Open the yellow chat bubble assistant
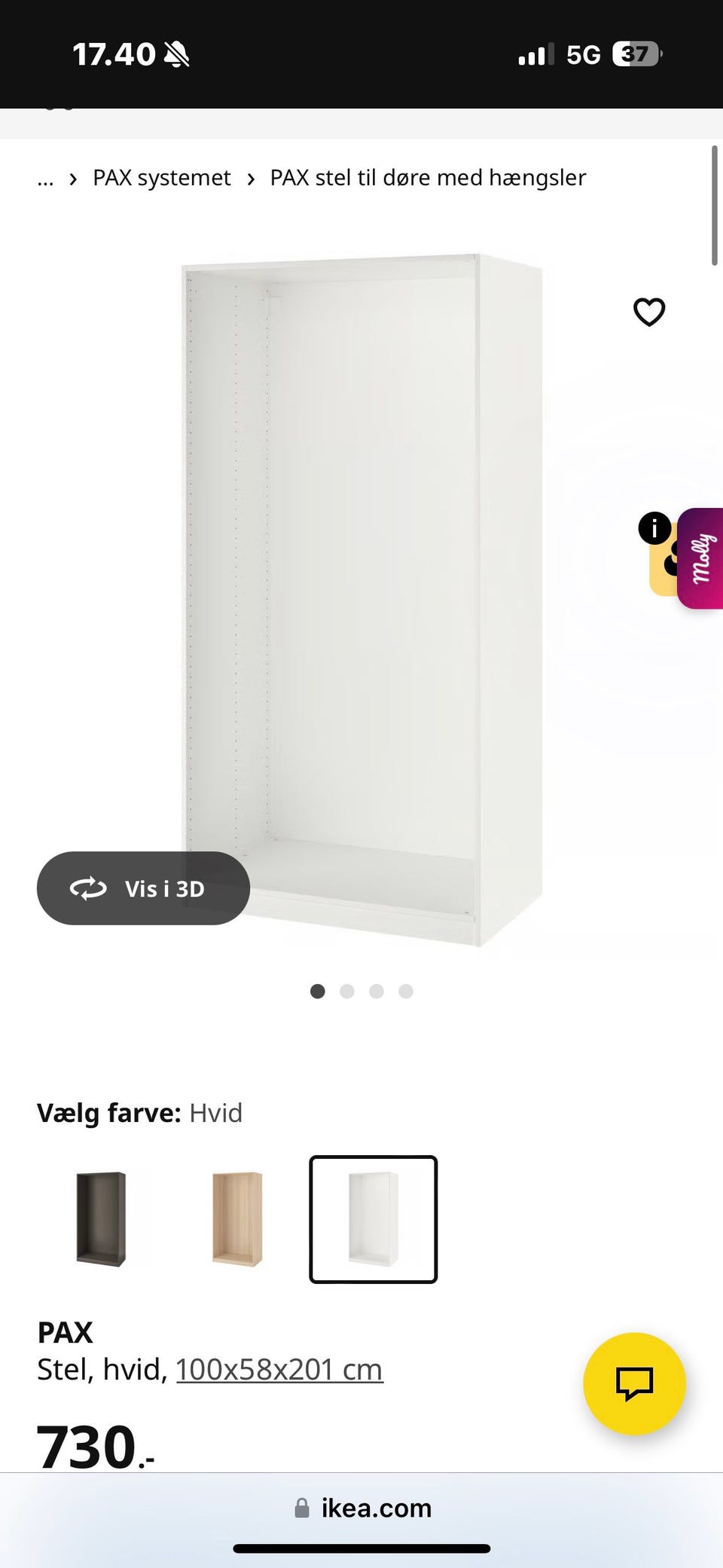Image resolution: width=723 pixels, height=1568 pixels. [x=634, y=1385]
